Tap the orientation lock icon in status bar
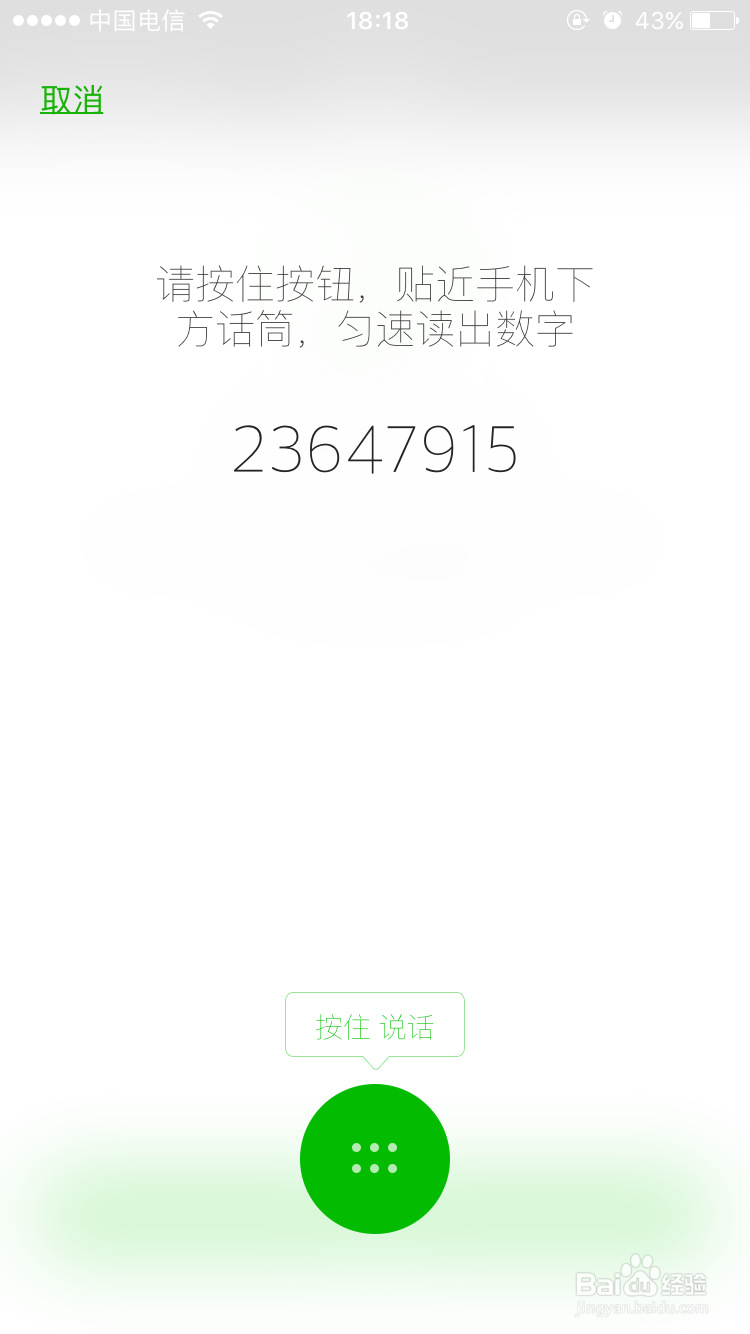The width and height of the screenshot is (750, 1334). (x=578, y=20)
